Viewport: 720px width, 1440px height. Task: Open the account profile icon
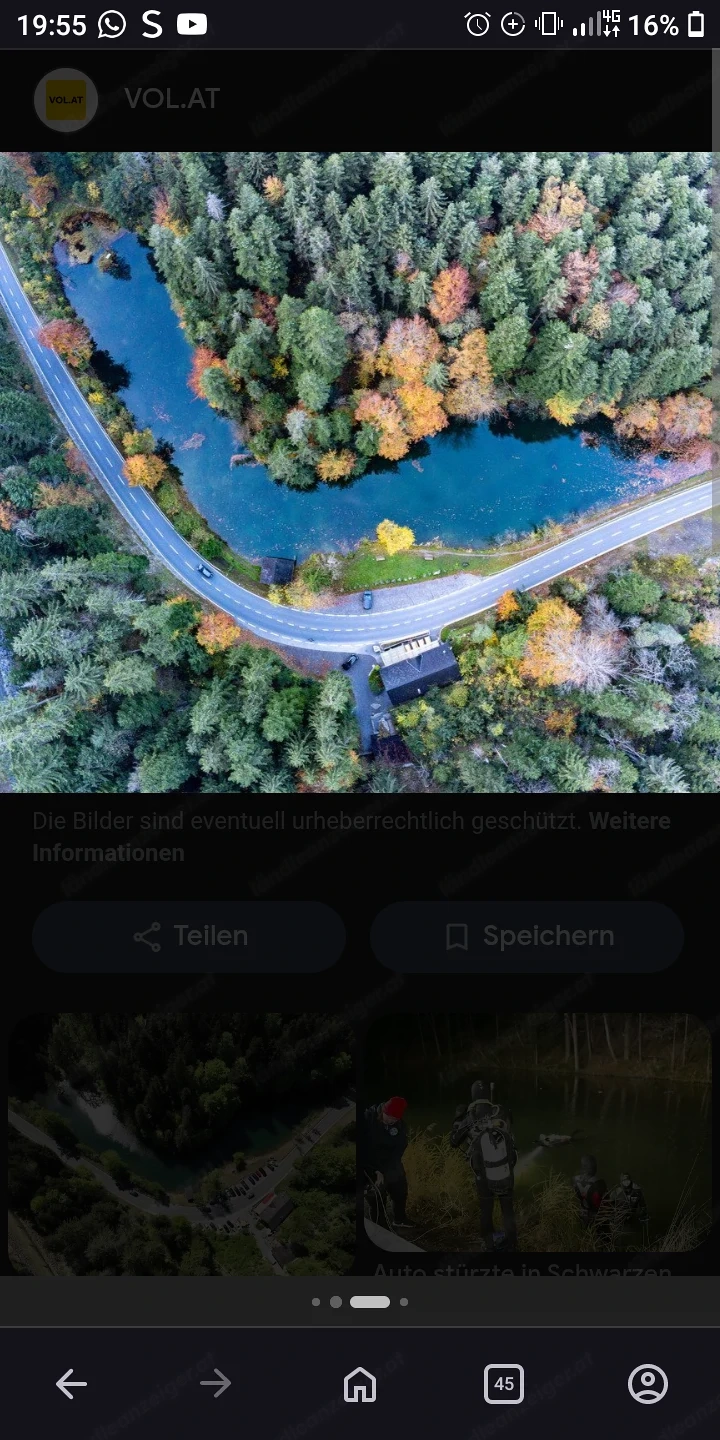pos(648,1384)
